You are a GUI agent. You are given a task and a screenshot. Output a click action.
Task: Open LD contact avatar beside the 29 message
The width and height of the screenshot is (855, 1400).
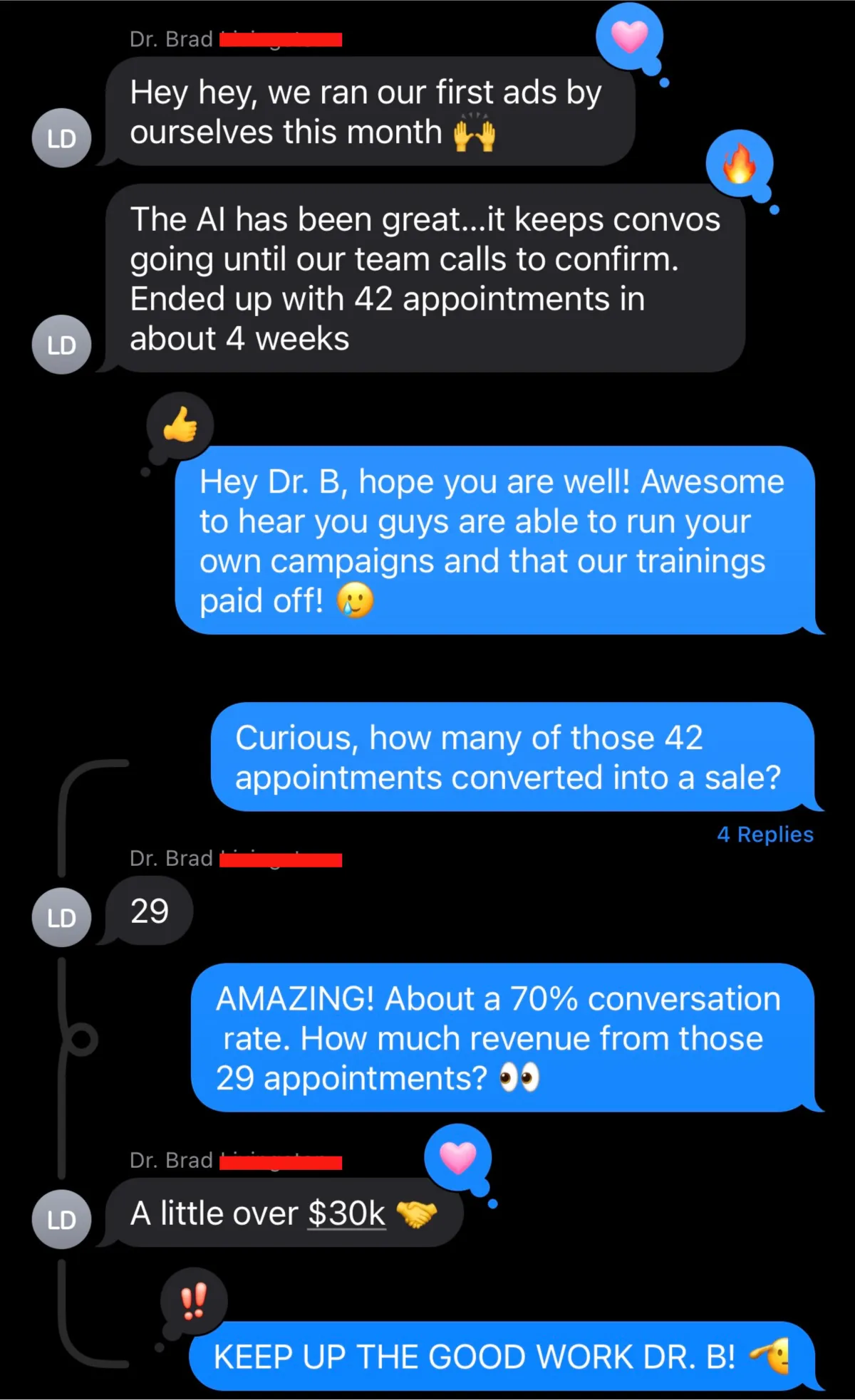[61, 917]
